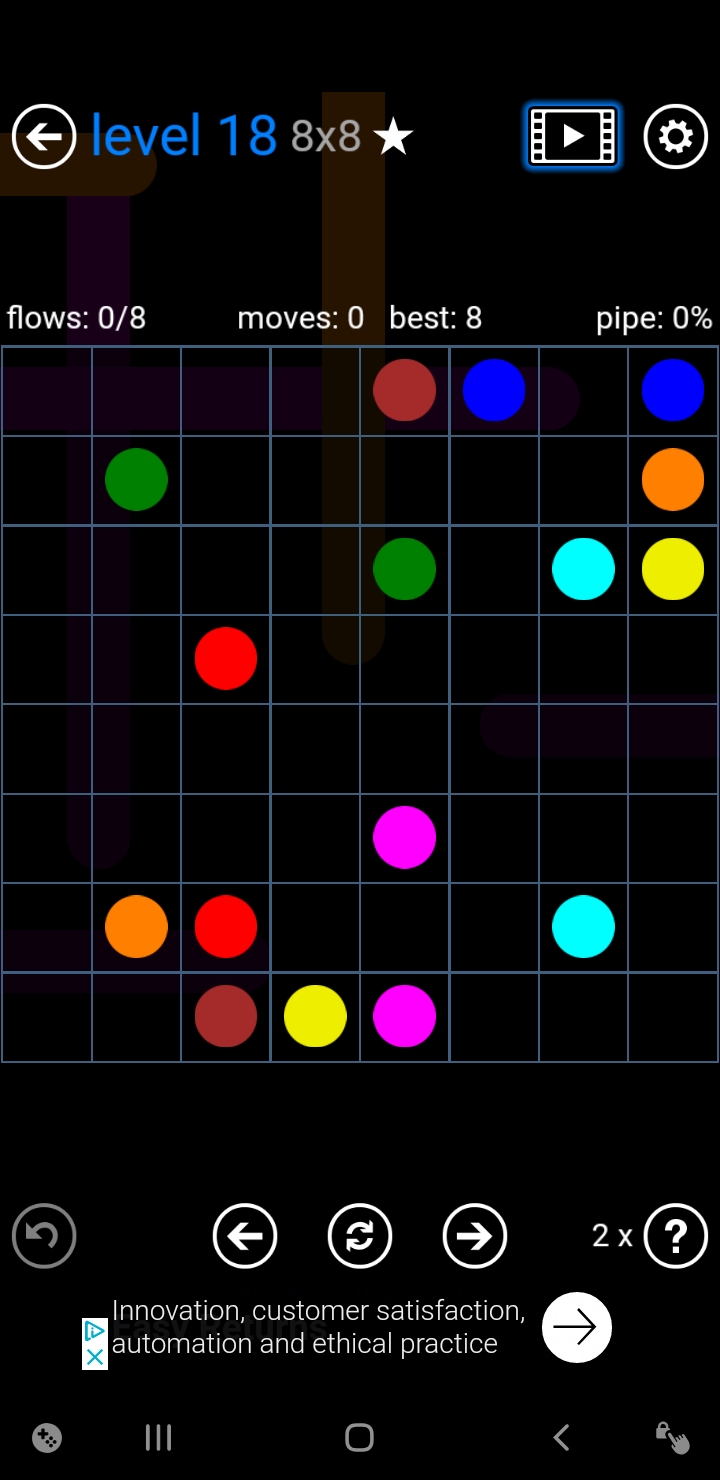The width and height of the screenshot is (720, 1480).
Task: Restart the current level
Action: [360, 1236]
